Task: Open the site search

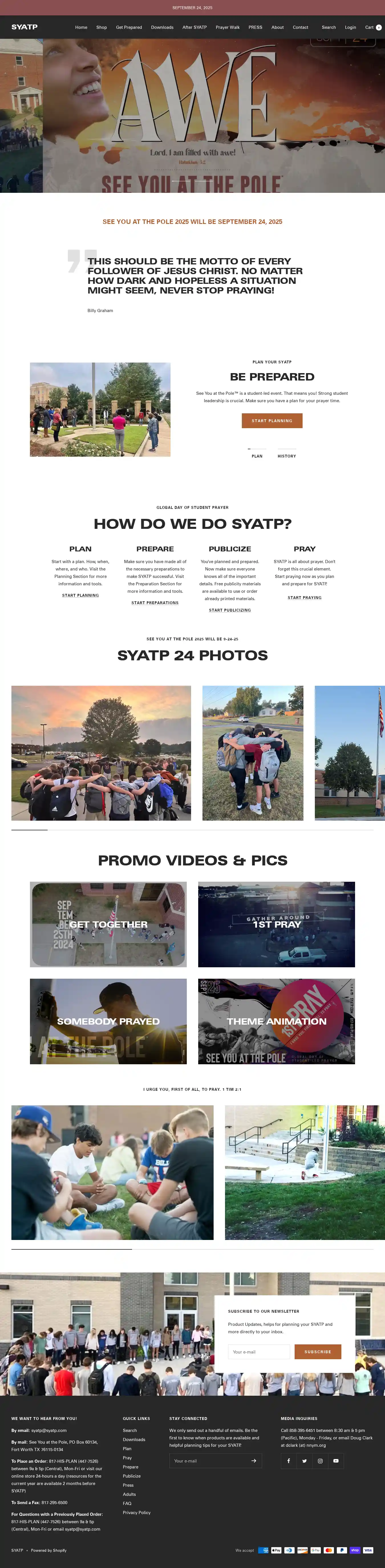Action: 329,27
